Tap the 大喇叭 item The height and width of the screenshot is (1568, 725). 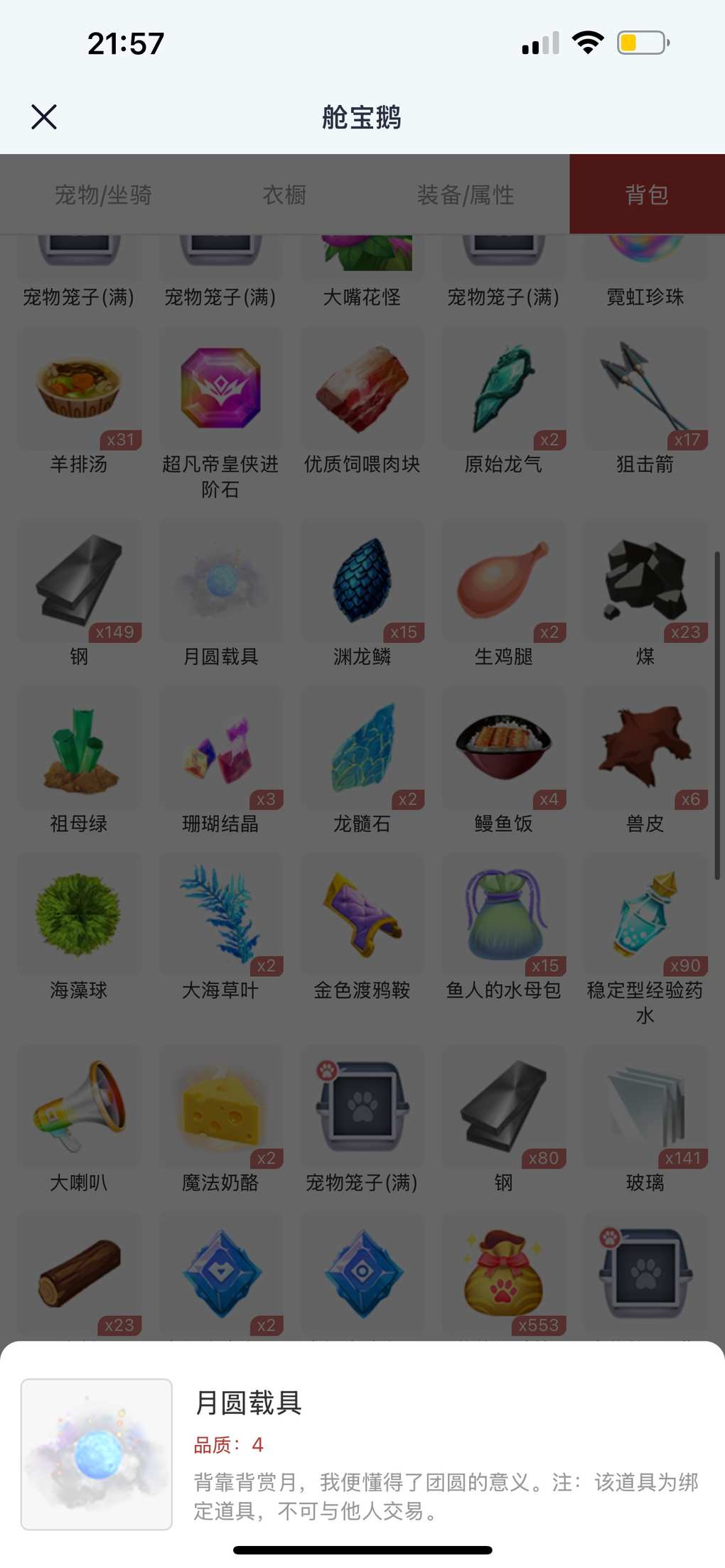pyautogui.click(x=79, y=1108)
